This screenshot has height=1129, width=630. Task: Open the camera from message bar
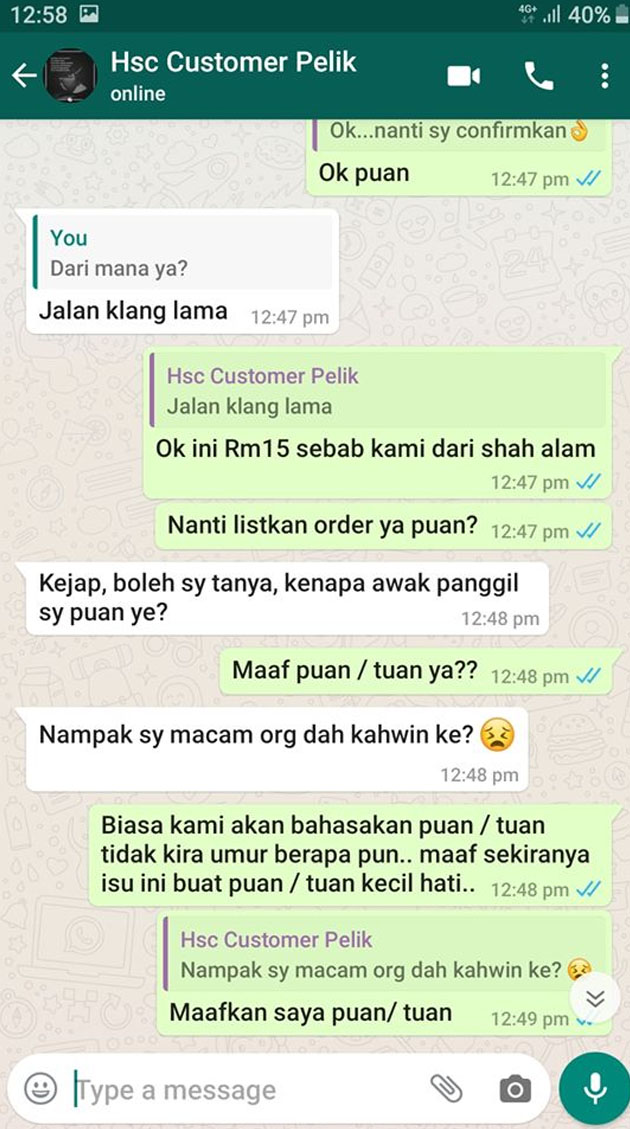pyautogui.click(x=514, y=1088)
